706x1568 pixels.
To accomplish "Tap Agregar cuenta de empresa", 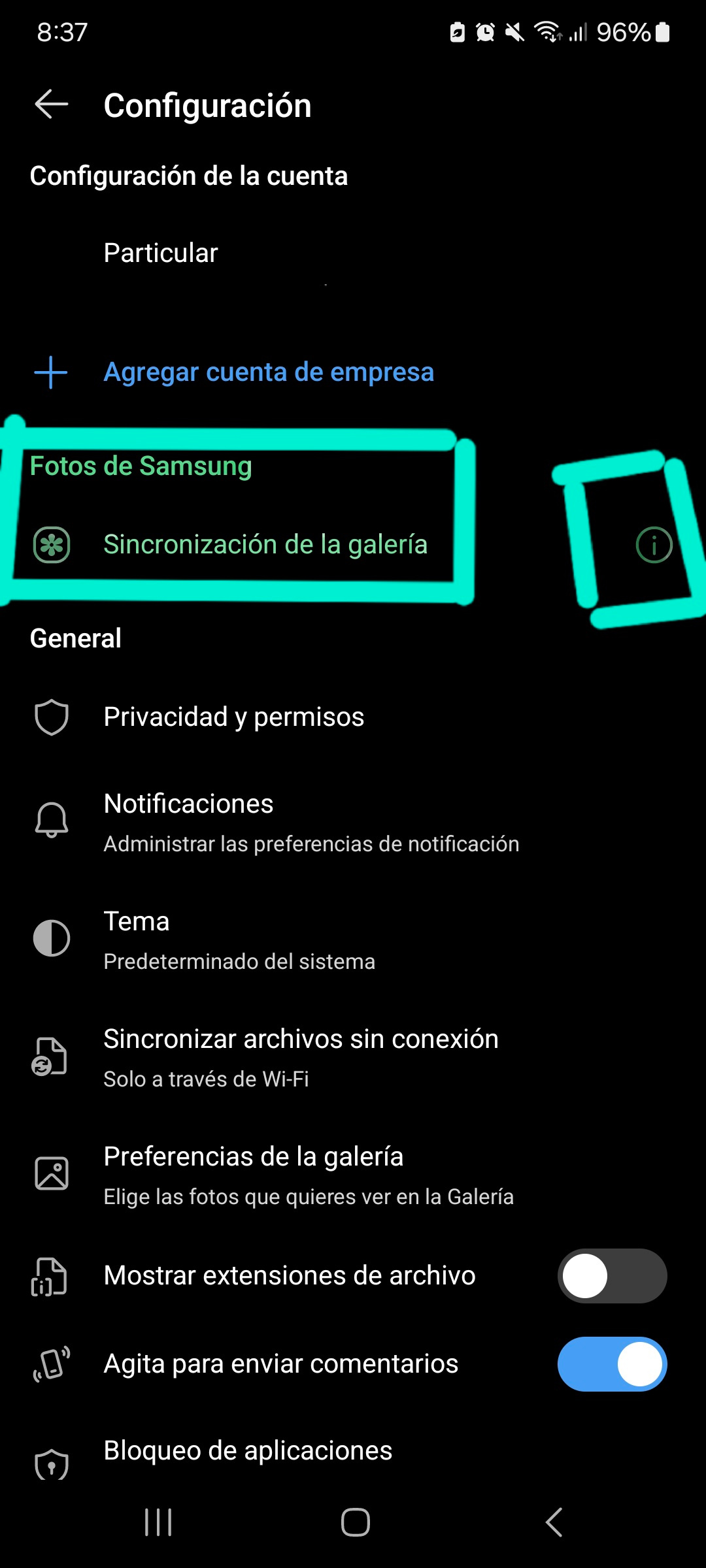I will click(x=268, y=372).
